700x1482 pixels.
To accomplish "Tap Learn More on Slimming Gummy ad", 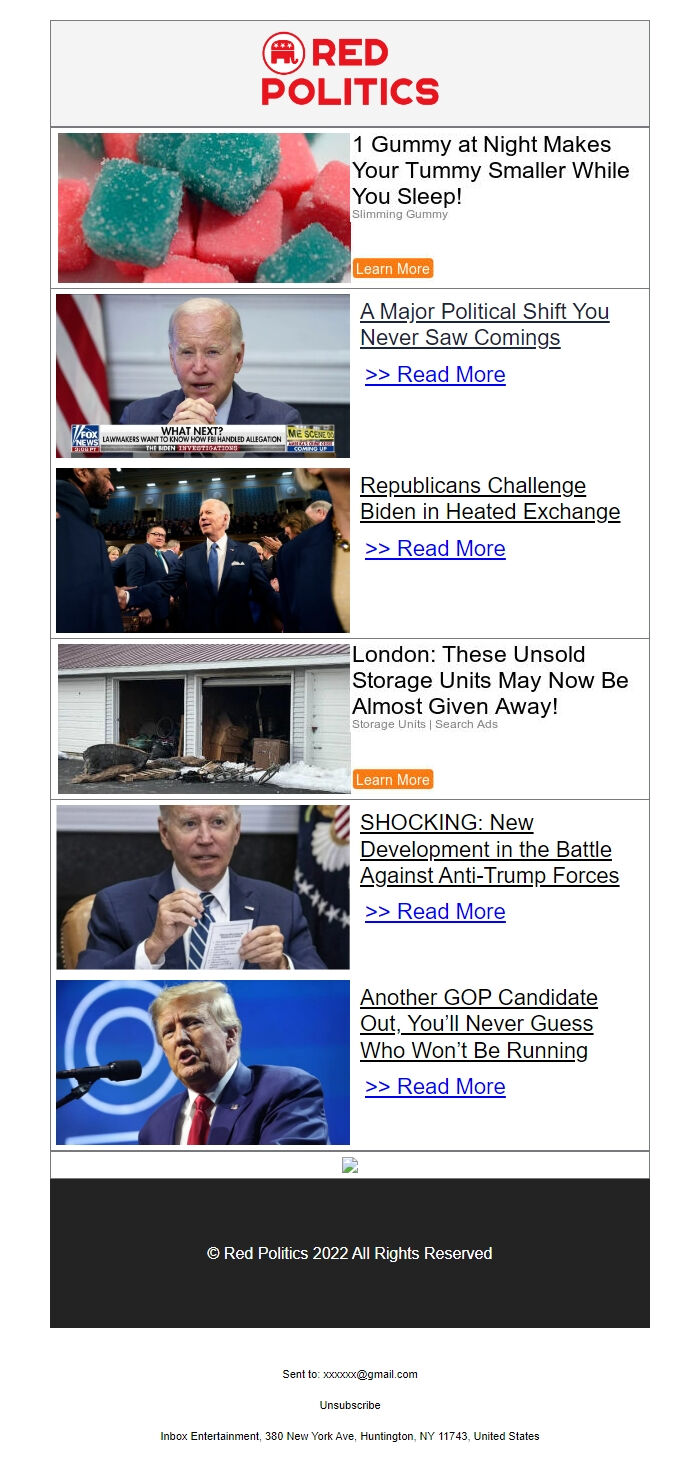I will (392, 269).
